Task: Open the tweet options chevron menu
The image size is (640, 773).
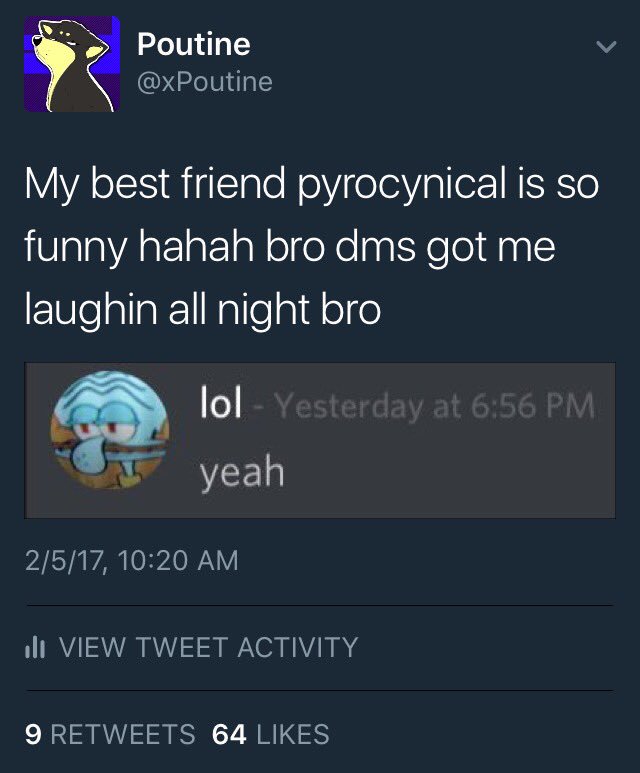Action: pyautogui.click(x=604, y=48)
